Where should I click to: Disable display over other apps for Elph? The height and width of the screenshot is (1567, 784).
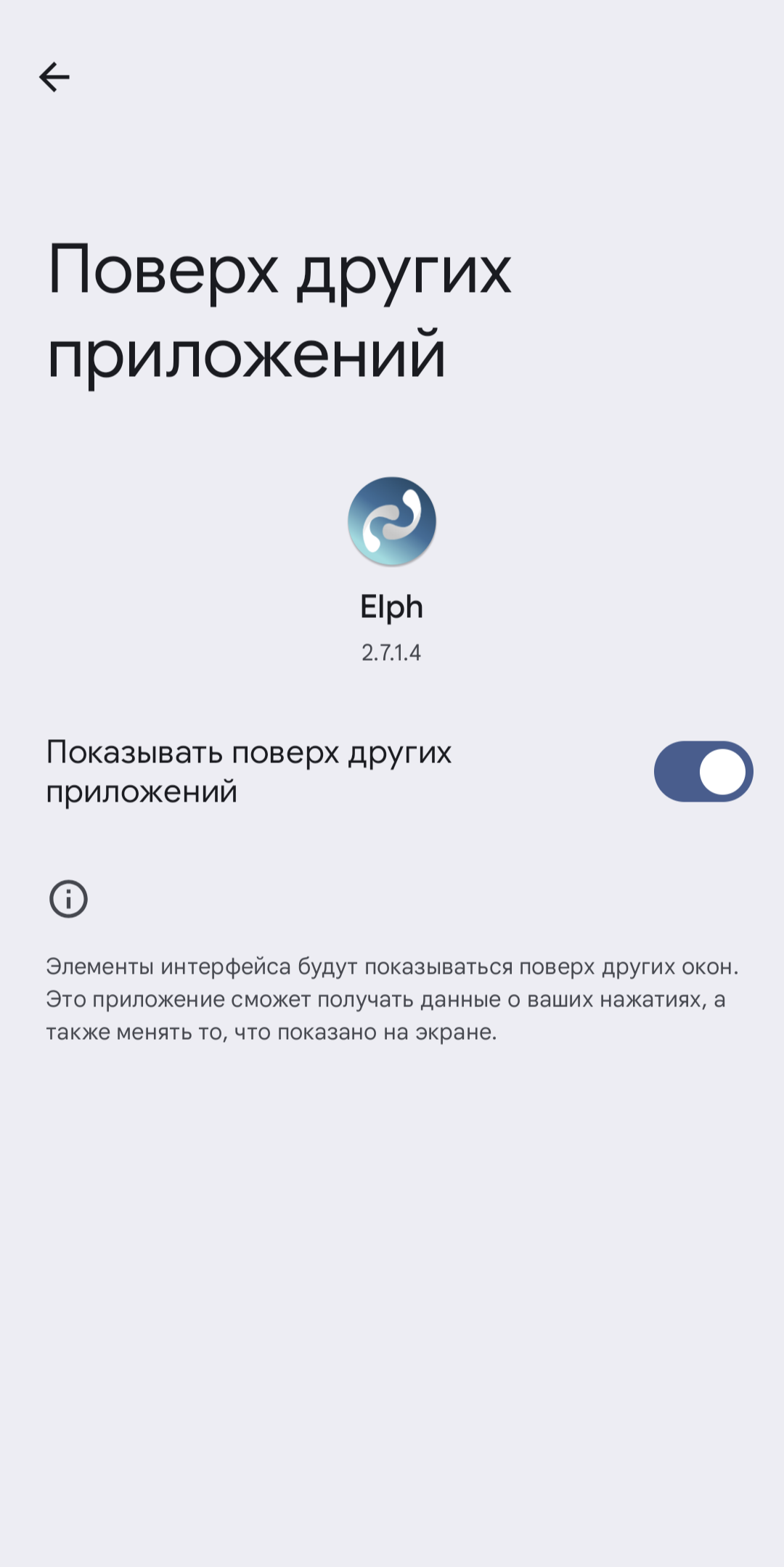click(703, 771)
